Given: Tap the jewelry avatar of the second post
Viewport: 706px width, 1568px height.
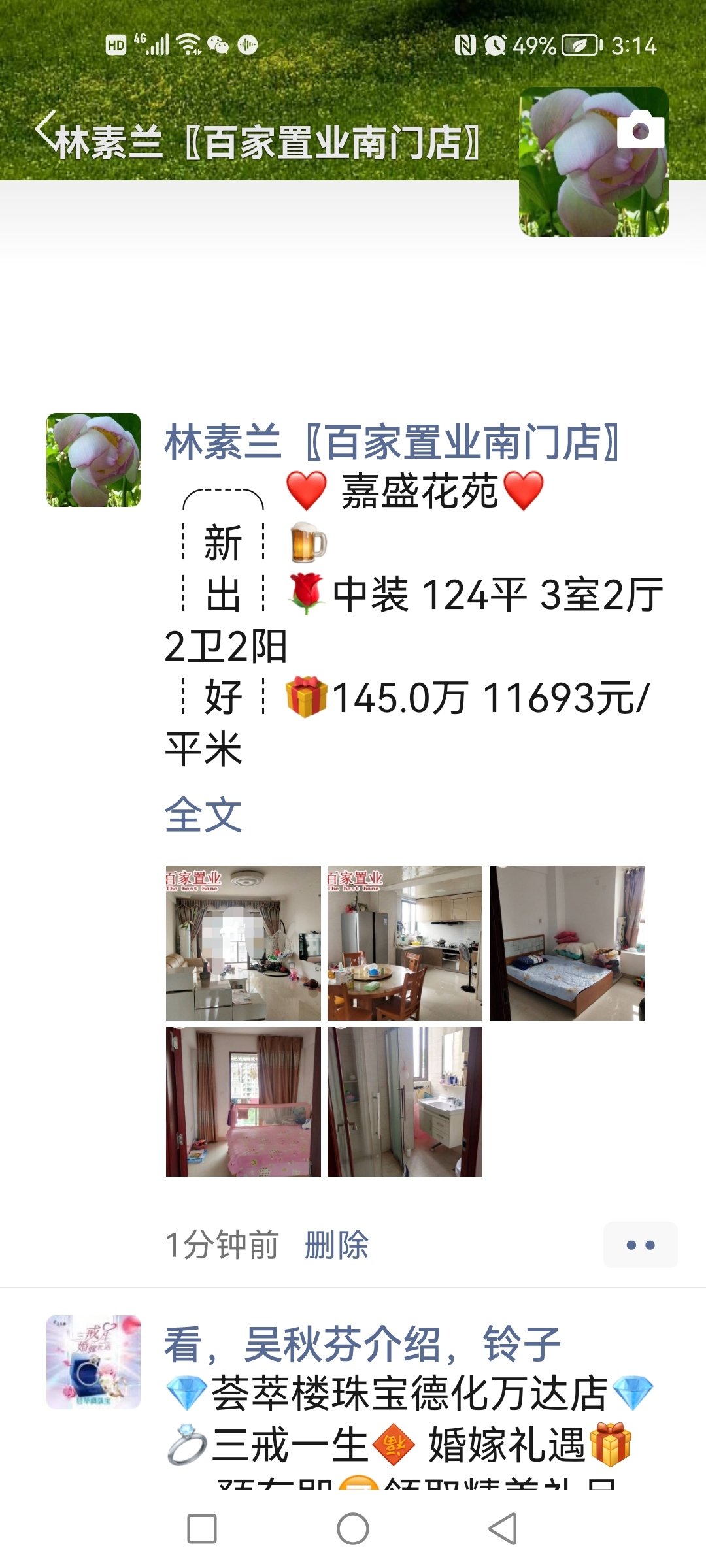Looking at the screenshot, I should click(93, 1362).
